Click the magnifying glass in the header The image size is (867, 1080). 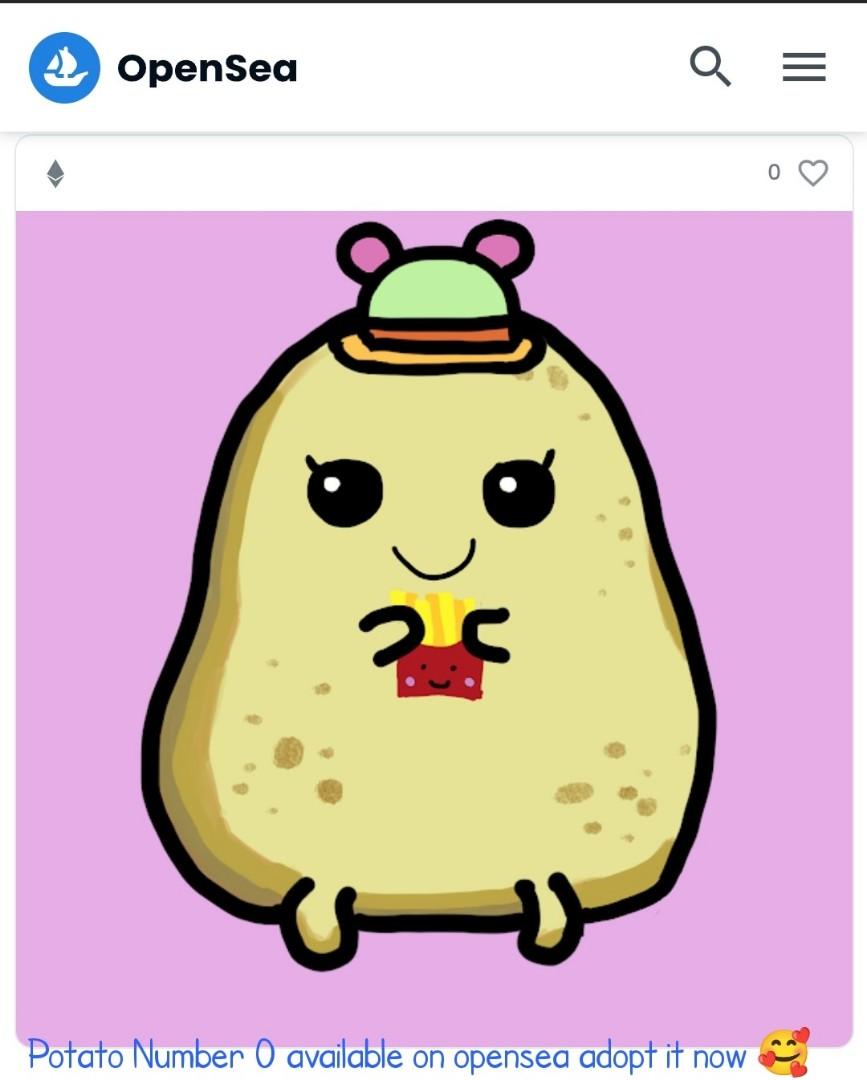coord(710,66)
